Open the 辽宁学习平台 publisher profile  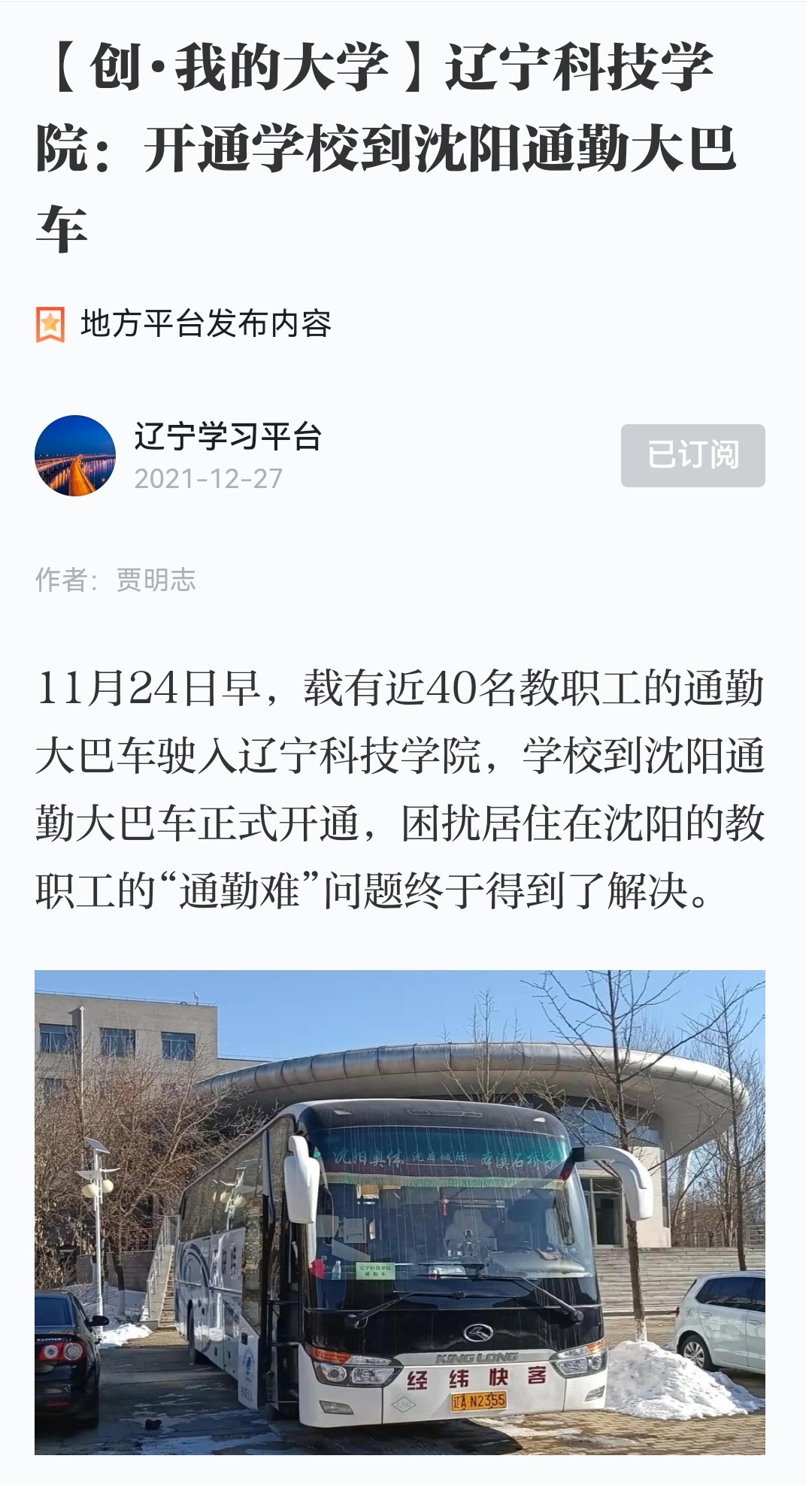pyautogui.click(x=227, y=437)
